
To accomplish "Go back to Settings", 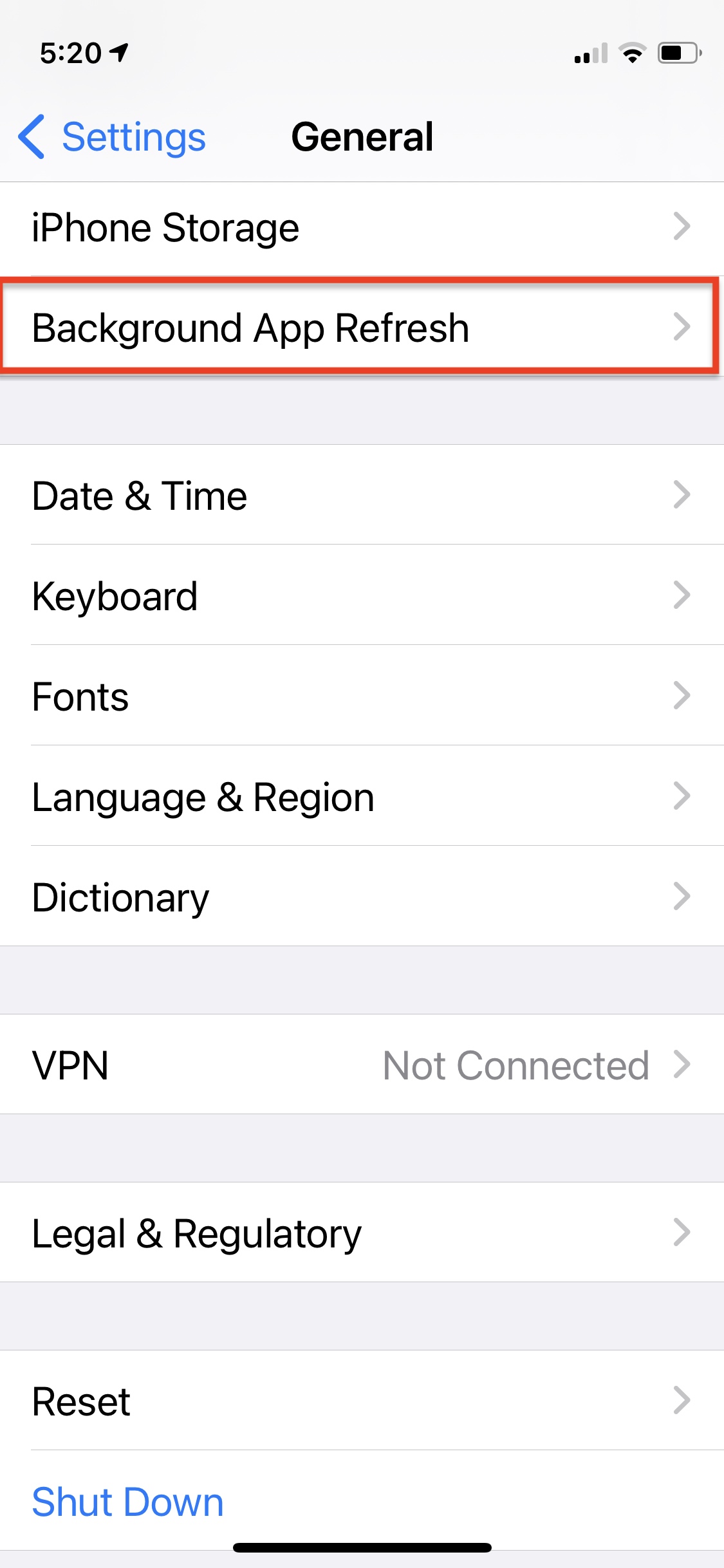I will [112, 136].
